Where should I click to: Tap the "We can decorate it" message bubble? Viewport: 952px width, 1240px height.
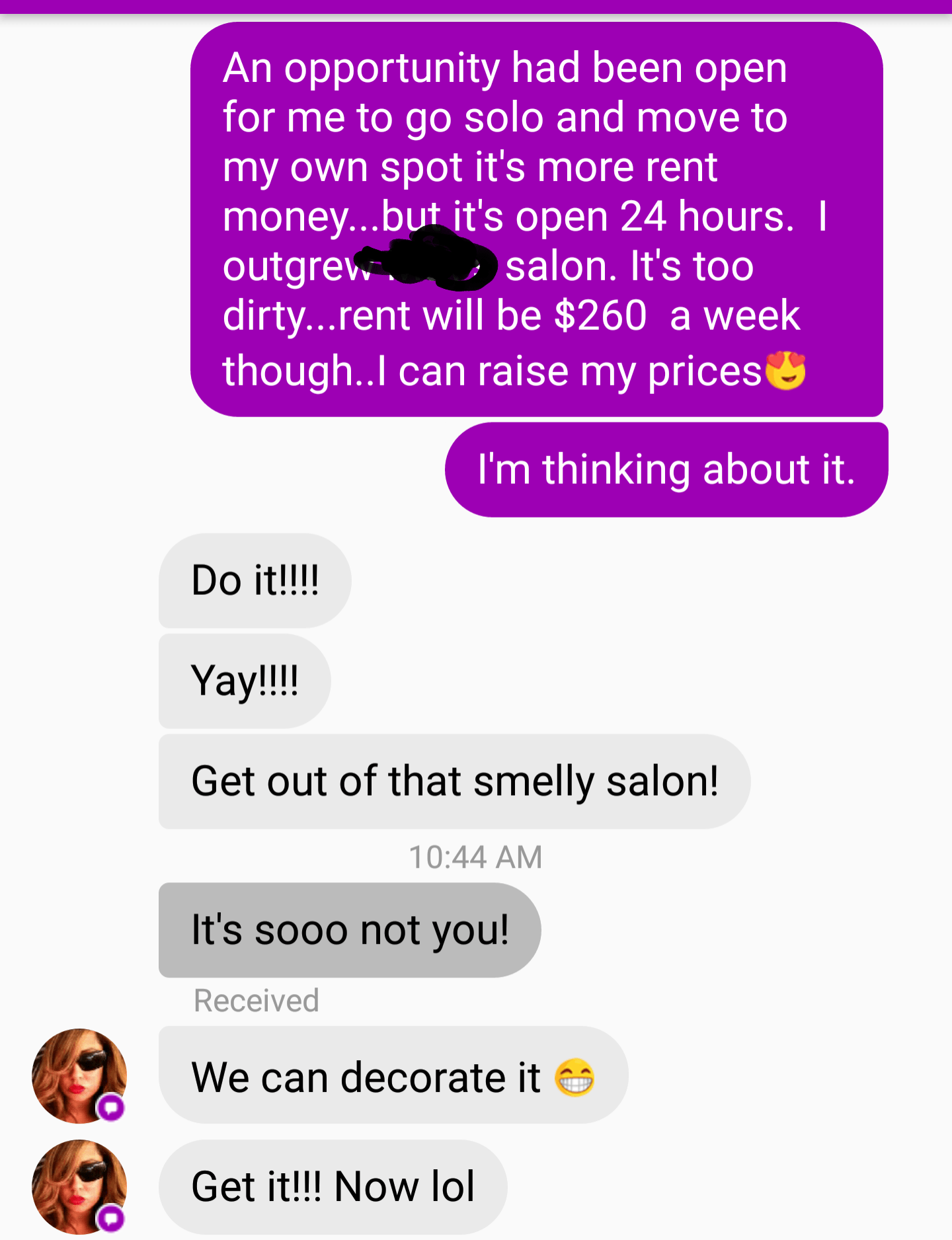(x=393, y=1075)
